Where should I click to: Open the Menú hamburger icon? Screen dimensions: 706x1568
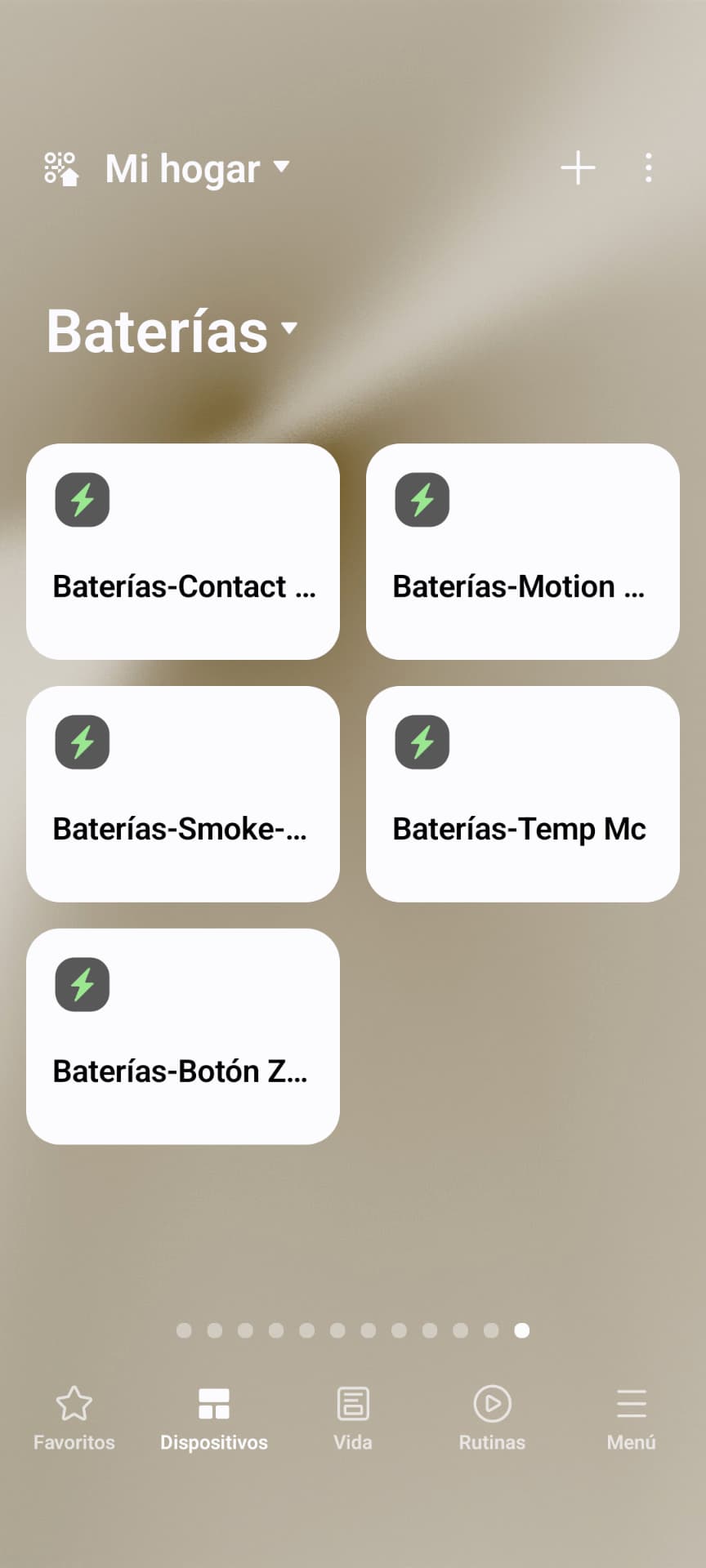(x=630, y=1402)
